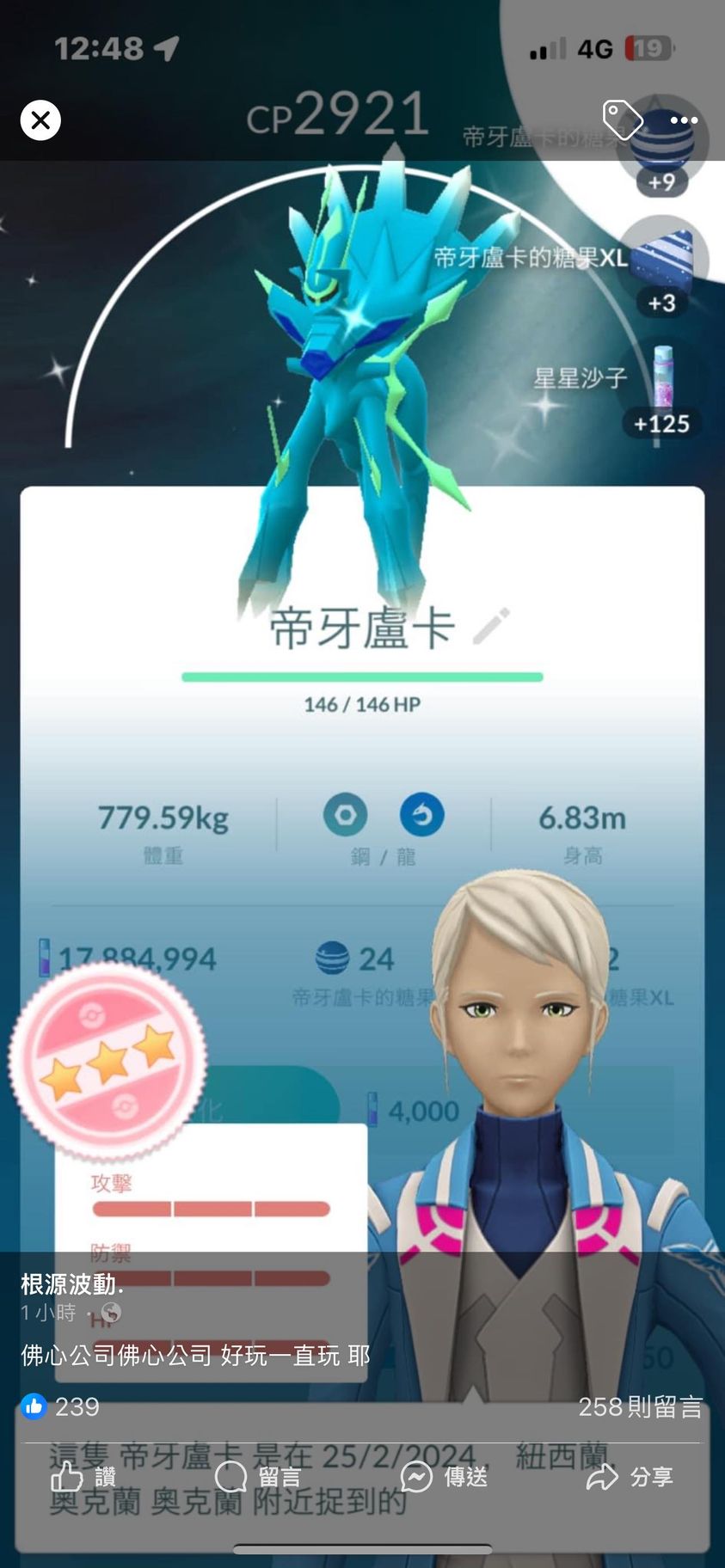Viewport: 725px width, 1568px height.
Task: View the 239 reactions list
Action: [61, 1406]
